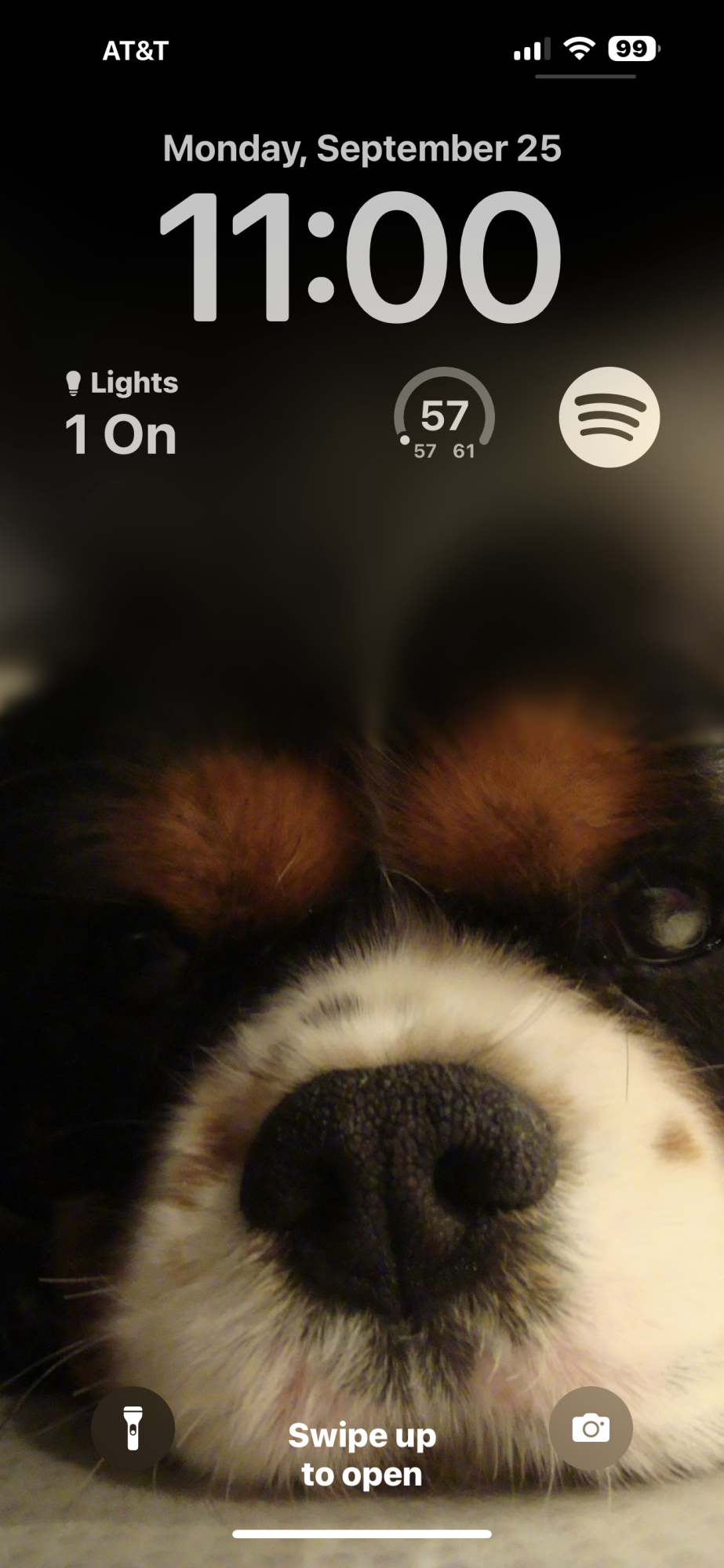
Task: Launch Spotify from the lock screen widget
Action: [609, 417]
